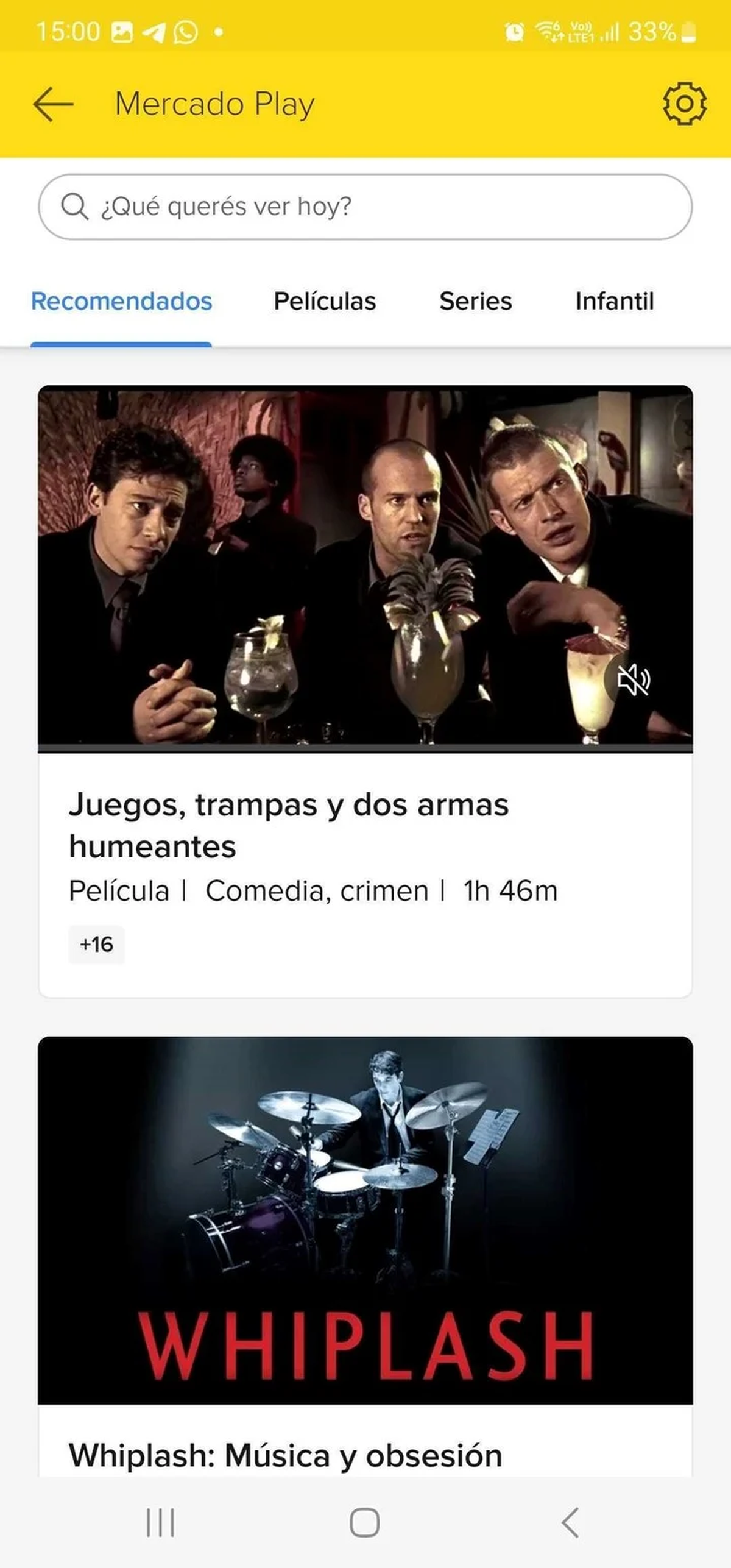Viewport: 731px width, 1568px height.
Task: Tap the video progress bar under the trailer
Action: coord(365,748)
